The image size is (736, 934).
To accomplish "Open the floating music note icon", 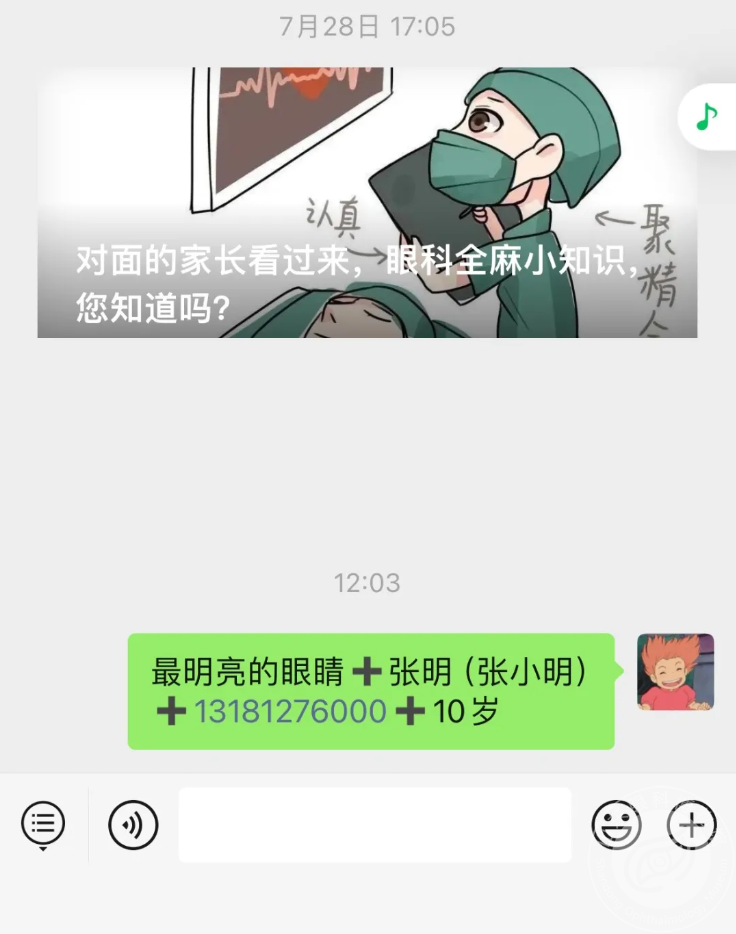I will pos(705,116).
